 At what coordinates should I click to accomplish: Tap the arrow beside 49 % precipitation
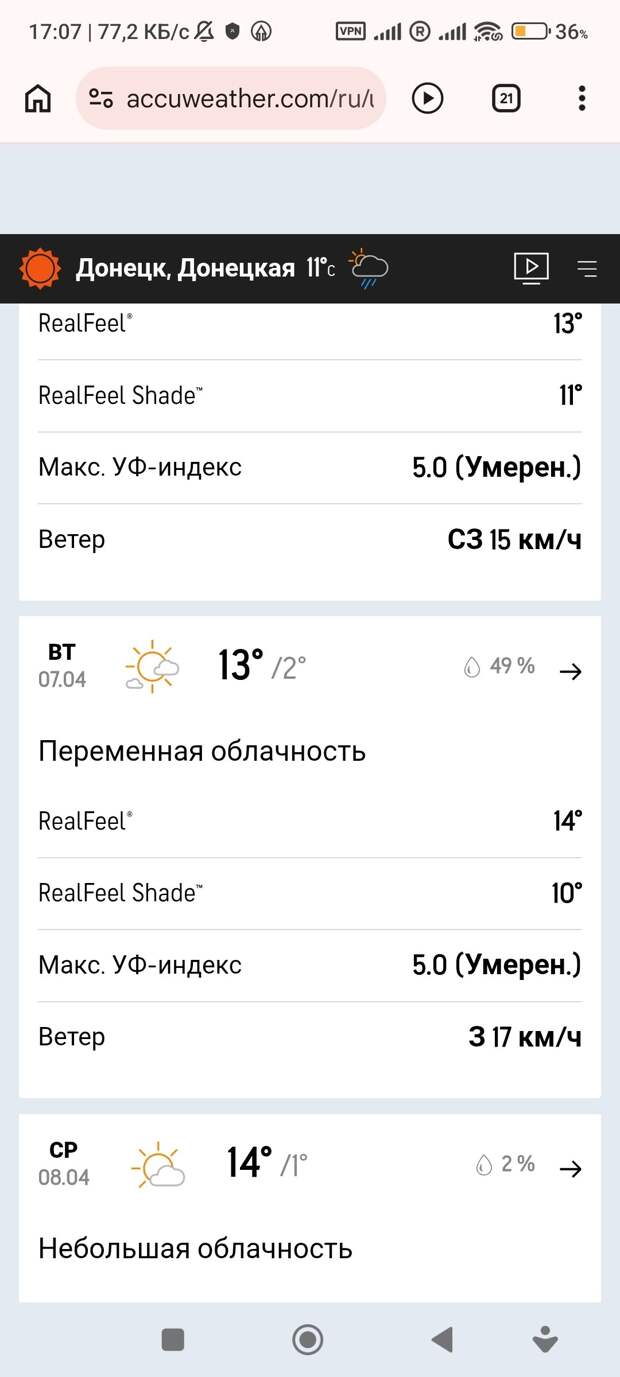pos(570,671)
